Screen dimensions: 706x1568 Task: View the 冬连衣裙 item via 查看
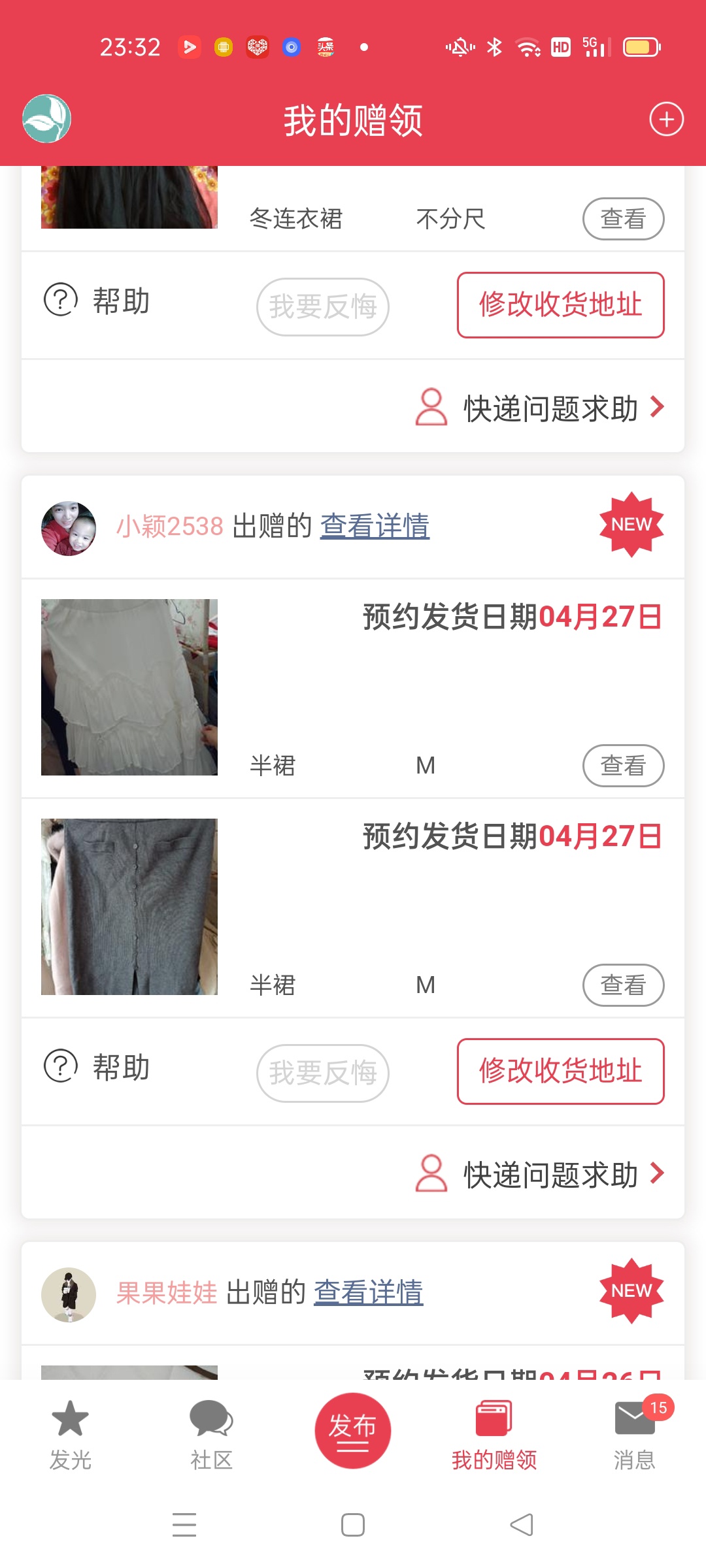click(x=623, y=219)
